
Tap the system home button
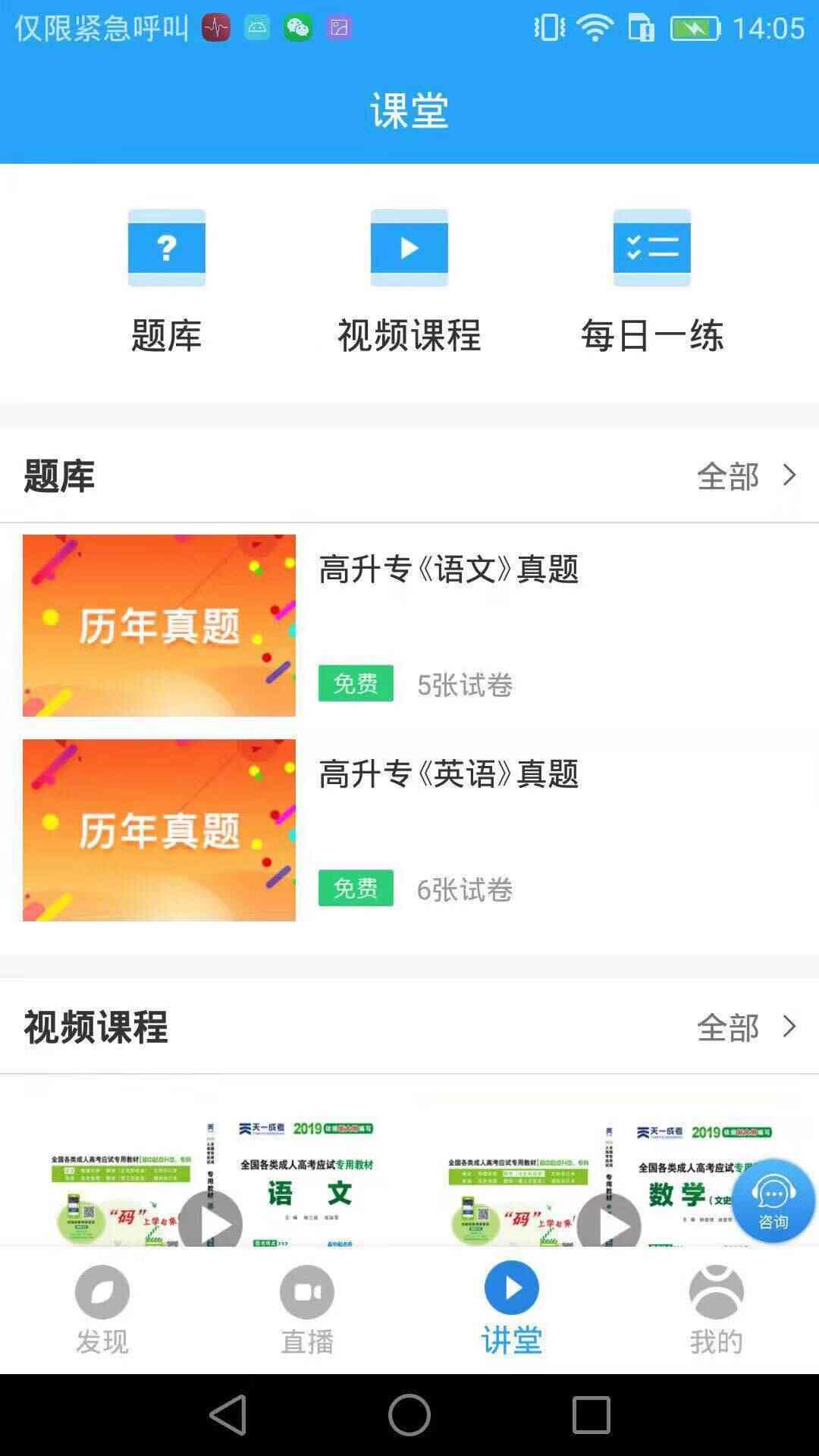pos(409,1415)
